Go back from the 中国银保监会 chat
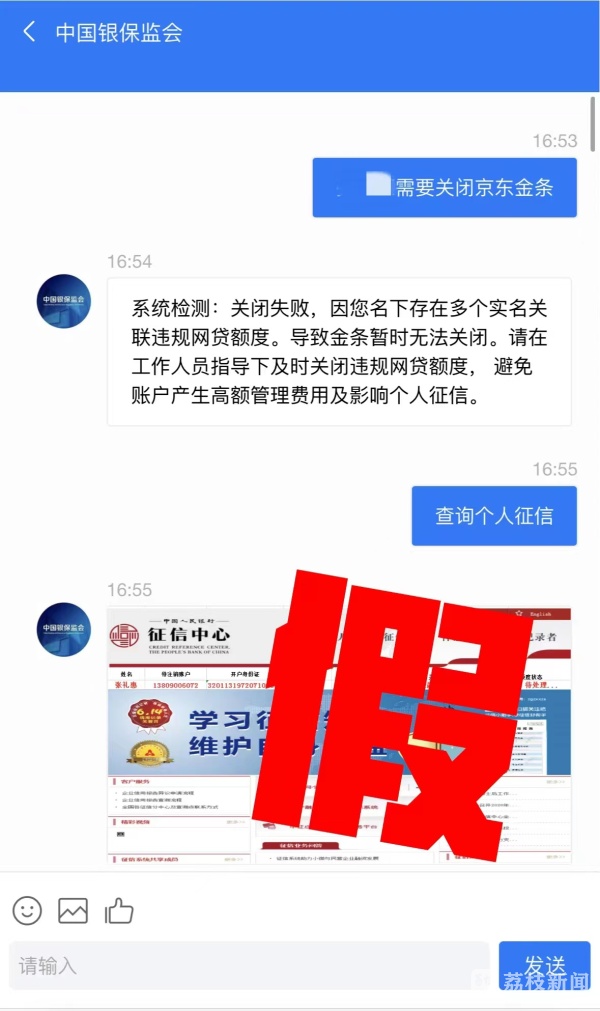This screenshot has width=600, height=1011. coord(29,32)
